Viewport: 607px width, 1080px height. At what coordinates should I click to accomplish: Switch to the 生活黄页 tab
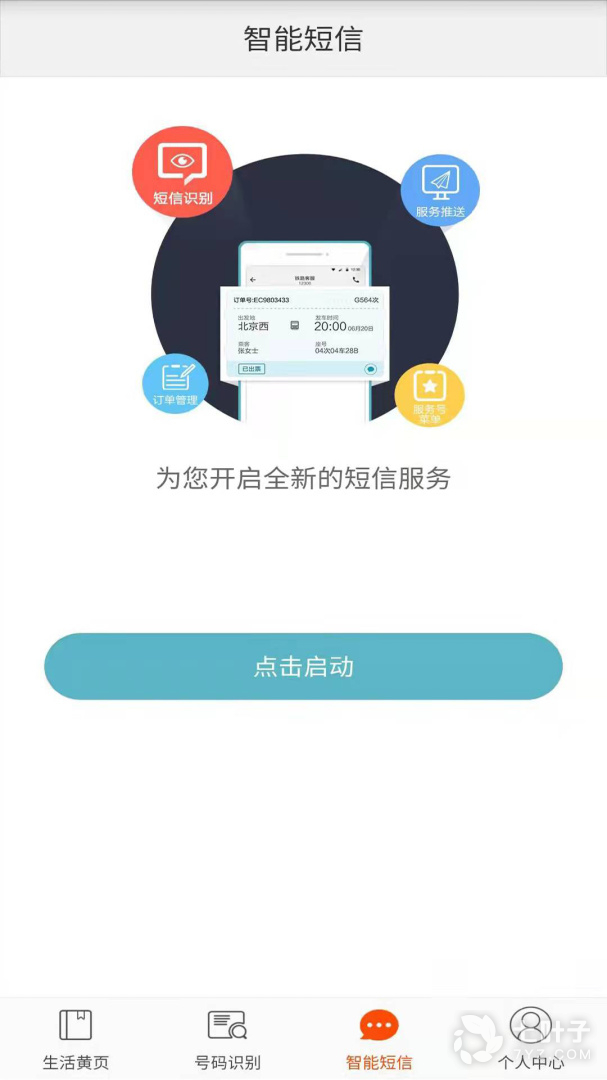[76, 1038]
